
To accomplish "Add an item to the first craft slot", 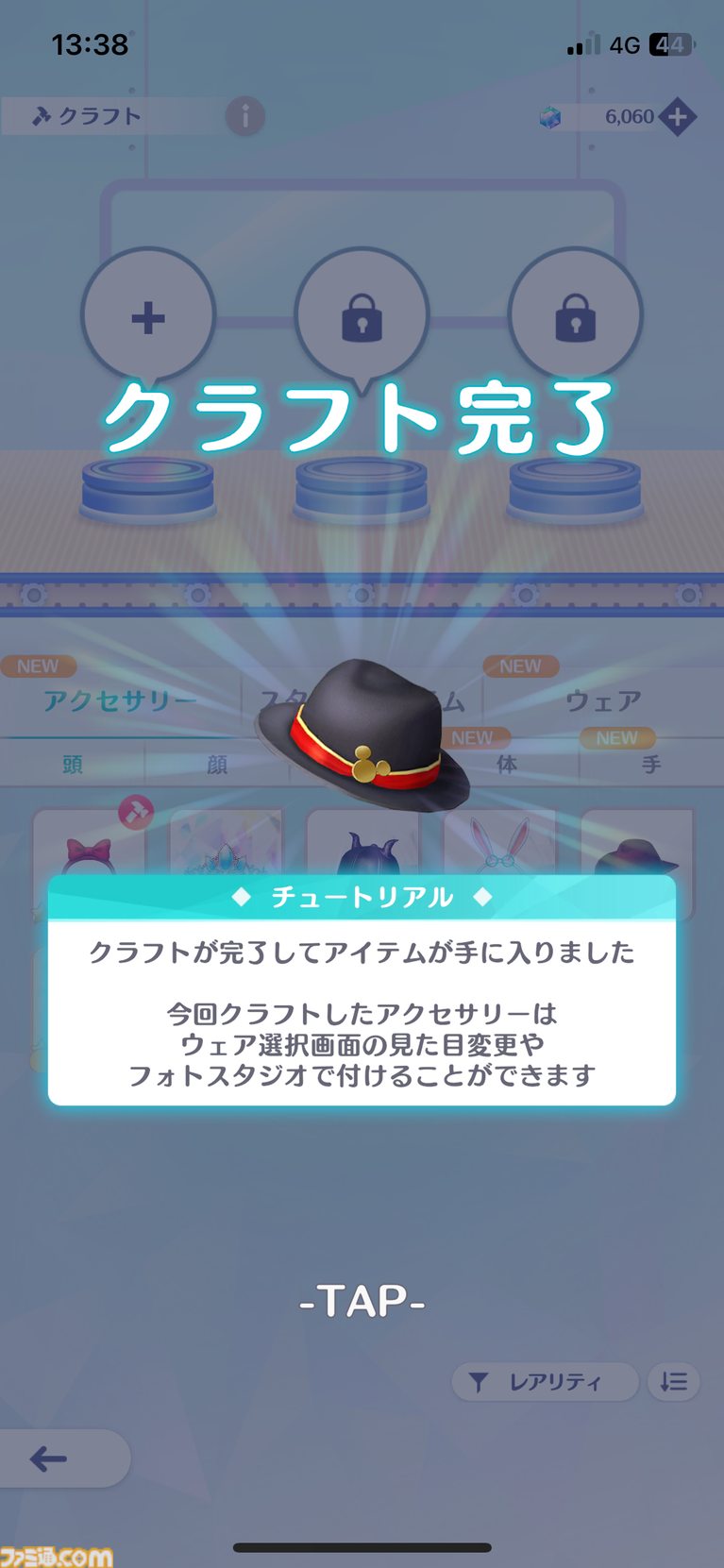I will 148,317.
